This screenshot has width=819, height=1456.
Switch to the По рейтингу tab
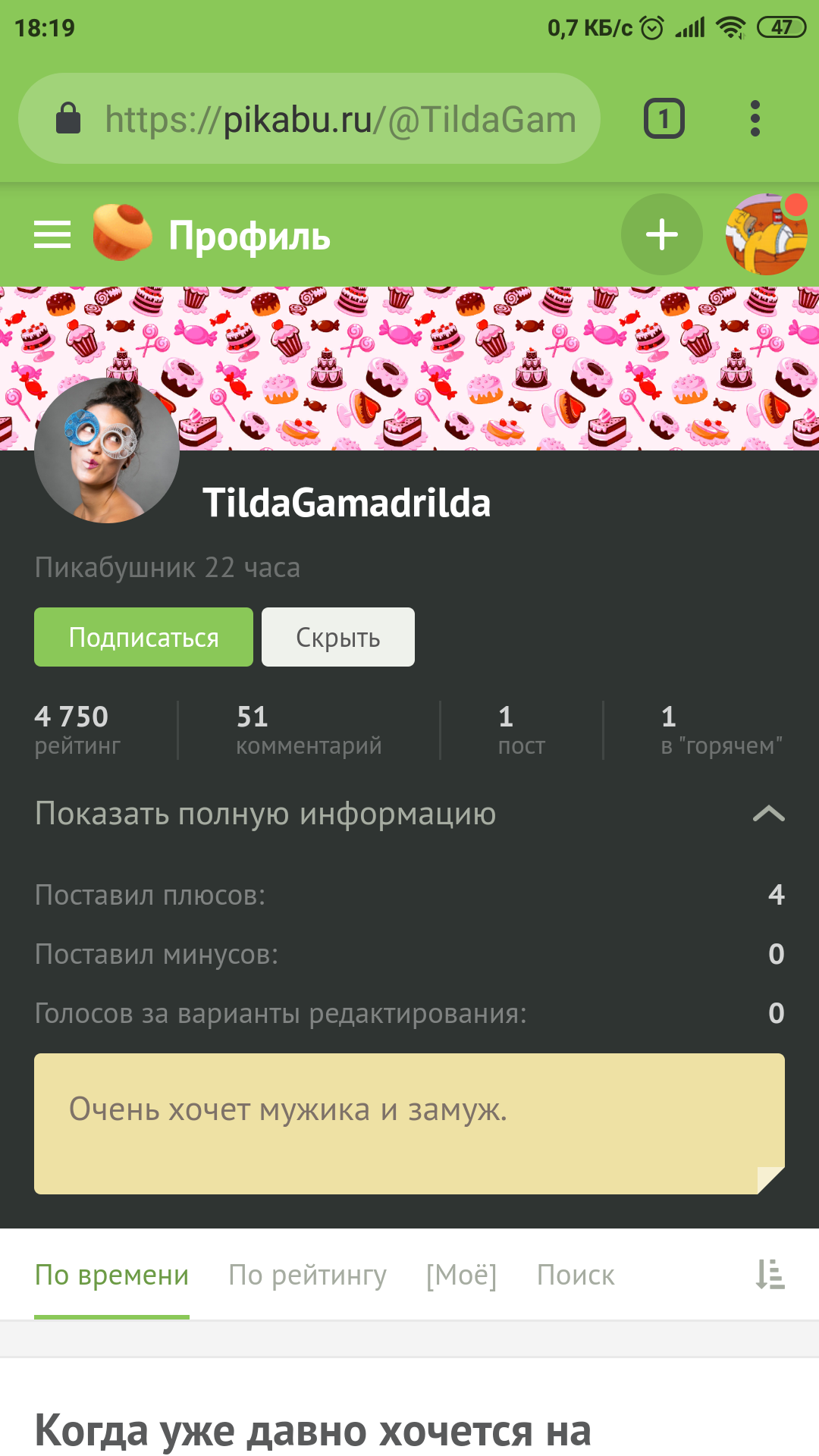[x=307, y=1276]
